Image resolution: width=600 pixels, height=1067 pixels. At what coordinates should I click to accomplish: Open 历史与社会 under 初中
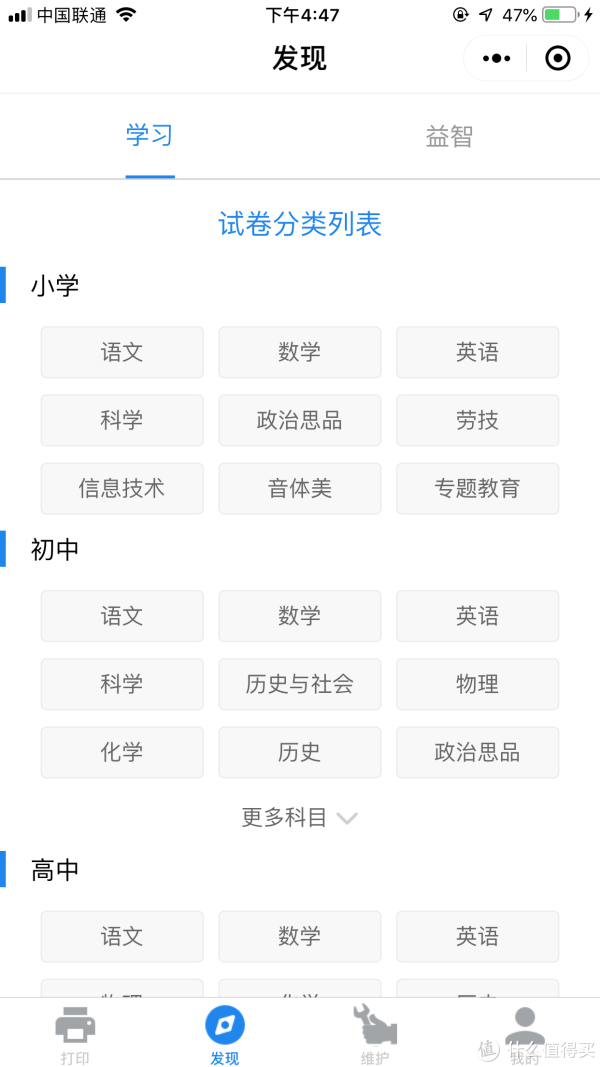pos(299,684)
